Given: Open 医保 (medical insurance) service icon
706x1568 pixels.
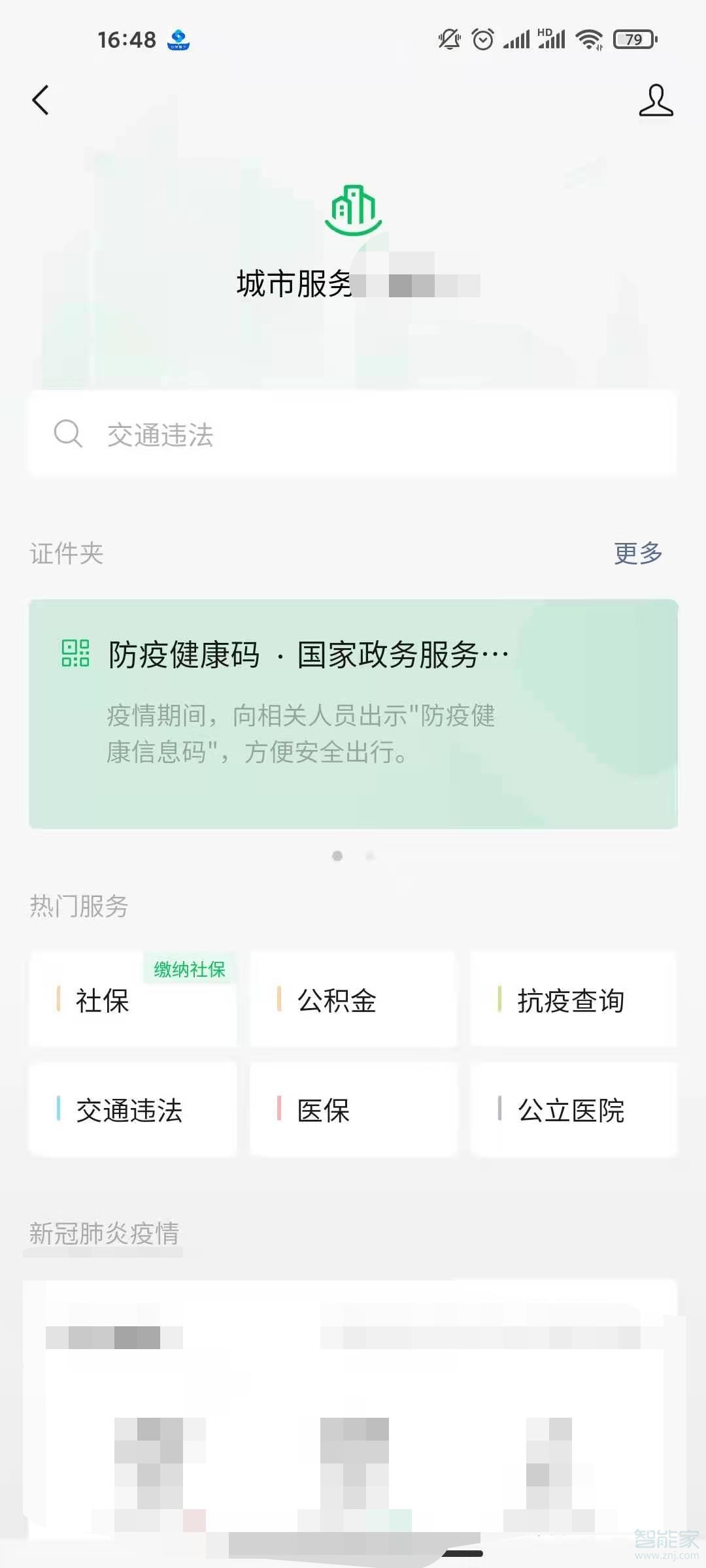Looking at the screenshot, I should (352, 1109).
